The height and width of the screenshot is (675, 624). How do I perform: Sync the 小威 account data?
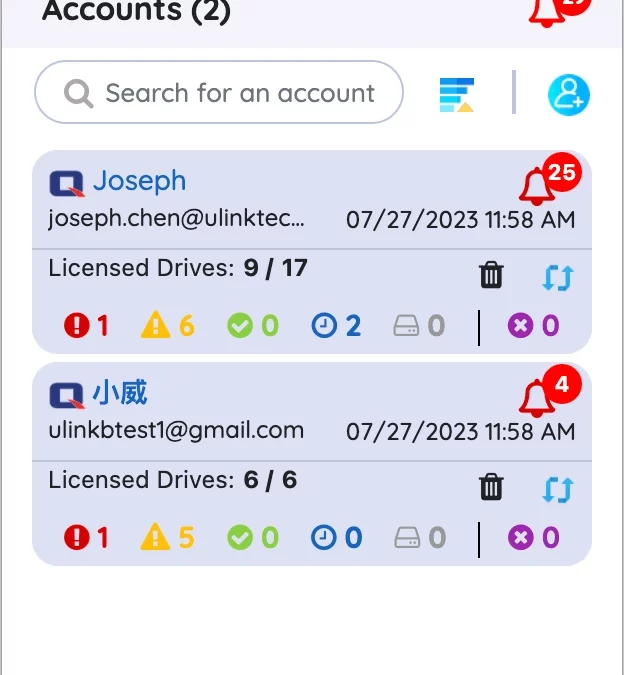point(557,489)
